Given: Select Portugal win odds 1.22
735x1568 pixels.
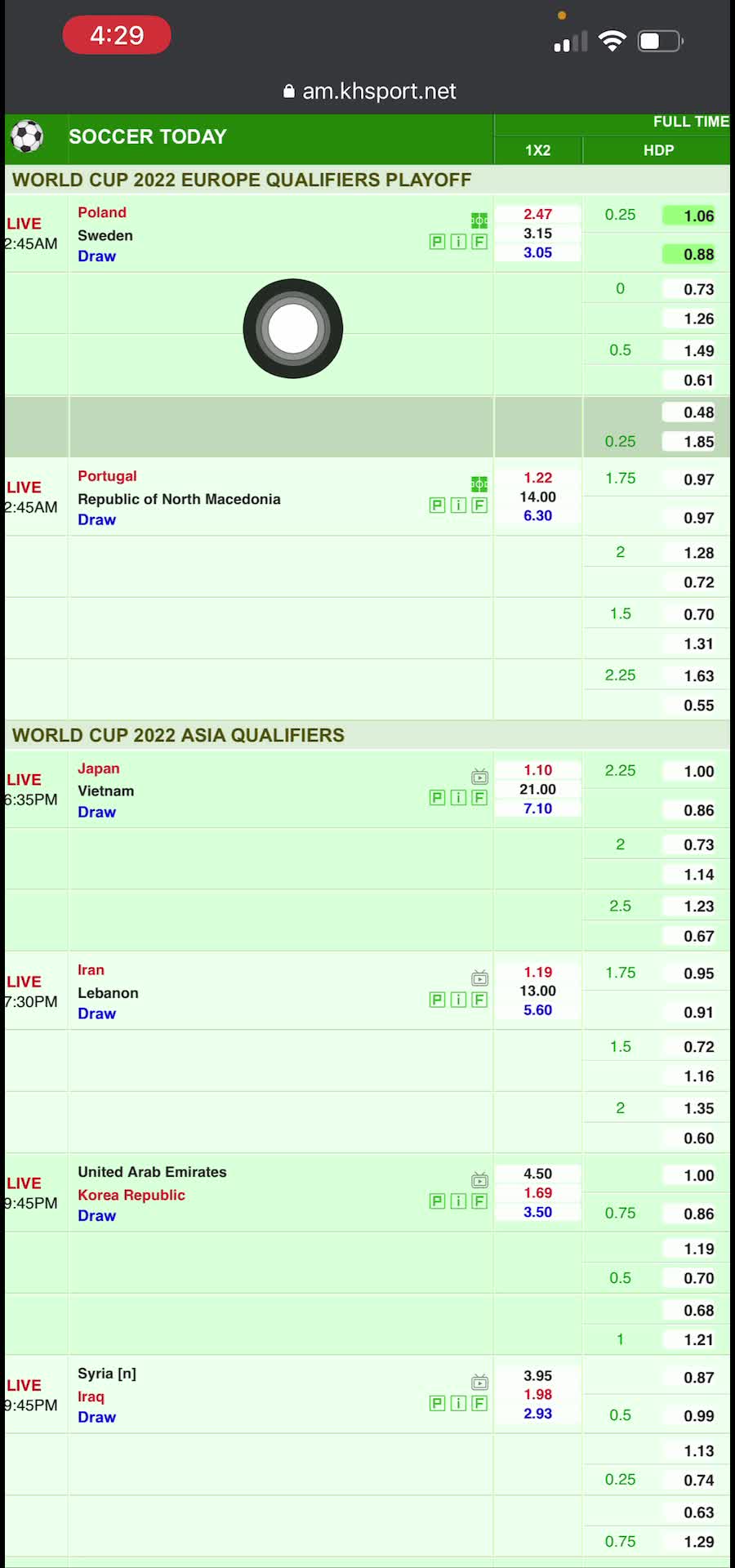Looking at the screenshot, I should 537,478.
